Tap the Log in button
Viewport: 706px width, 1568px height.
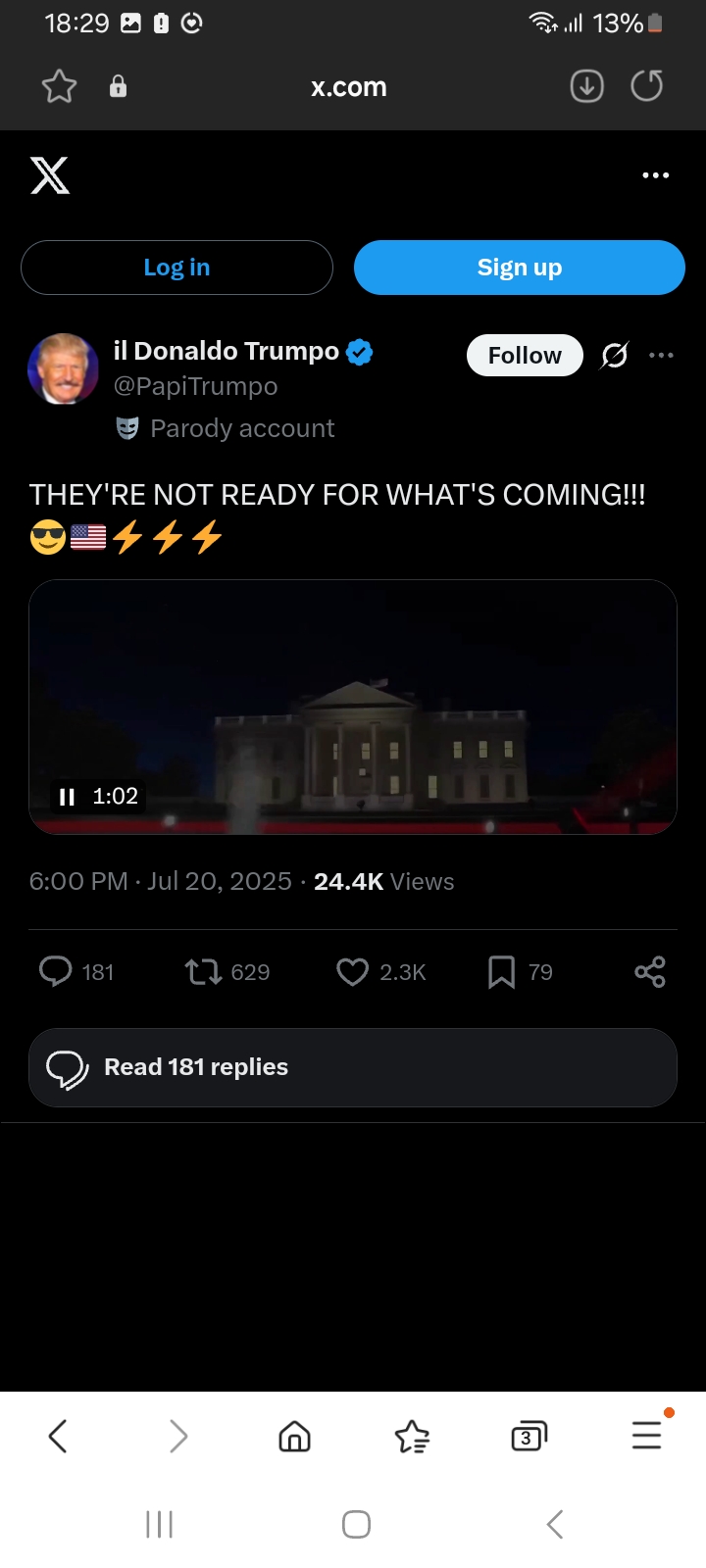(x=176, y=268)
